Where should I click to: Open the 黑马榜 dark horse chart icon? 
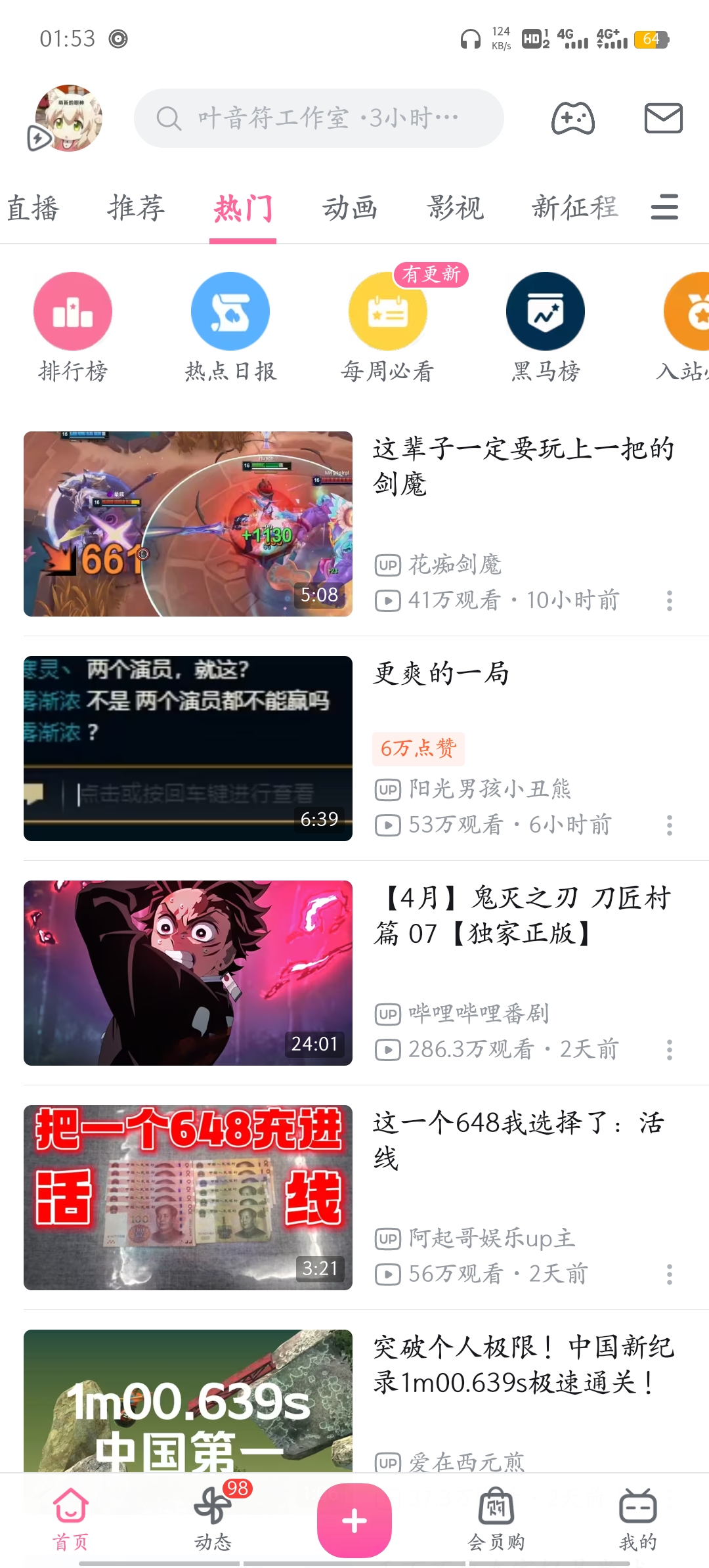tap(545, 312)
